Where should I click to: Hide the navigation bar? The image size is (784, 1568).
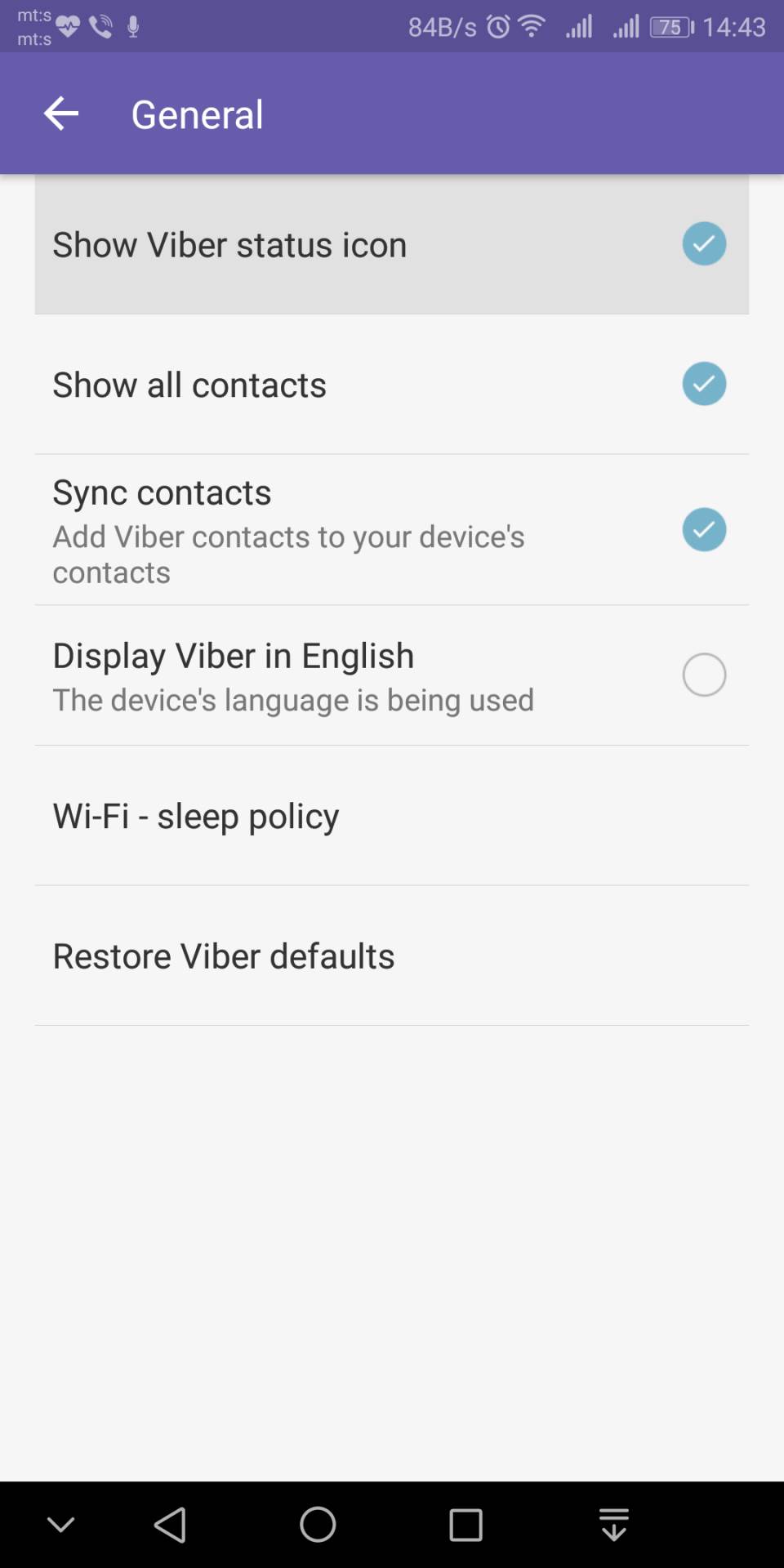[61, 1524]
